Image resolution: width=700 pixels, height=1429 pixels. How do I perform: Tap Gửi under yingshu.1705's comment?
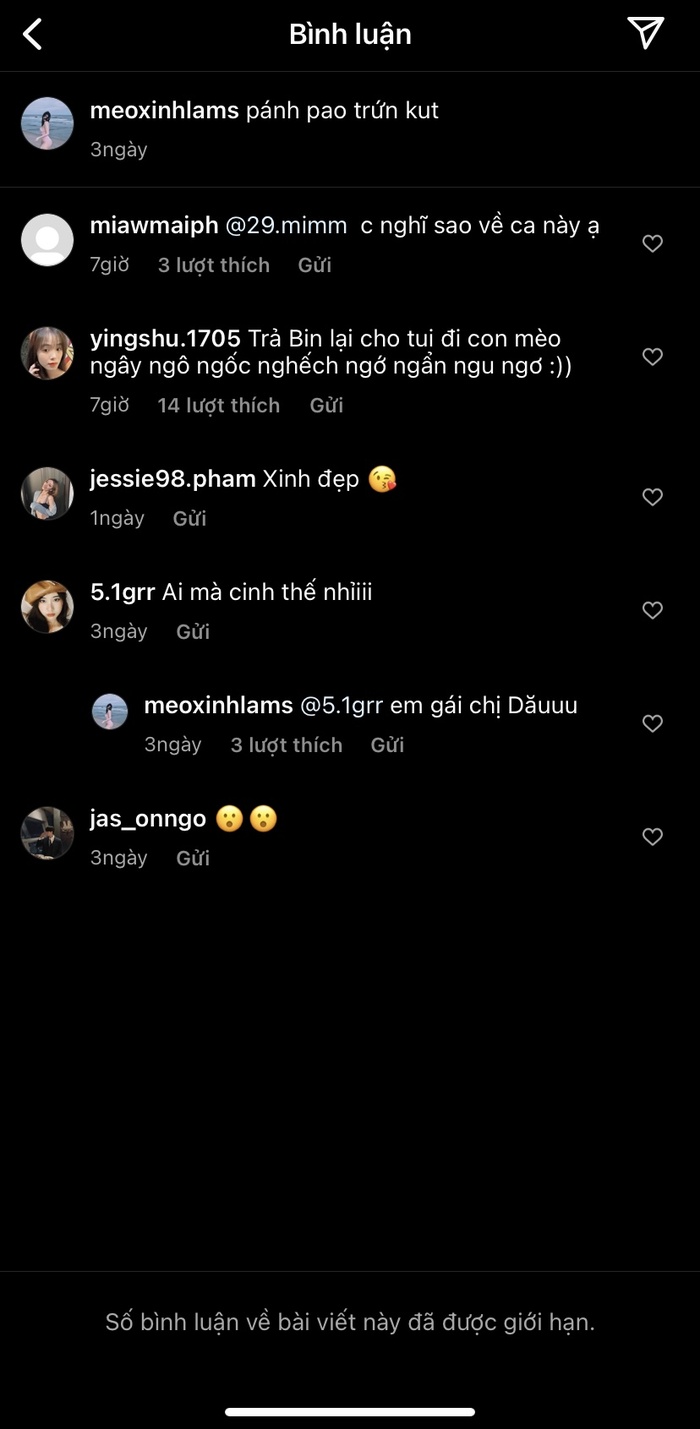326,405
